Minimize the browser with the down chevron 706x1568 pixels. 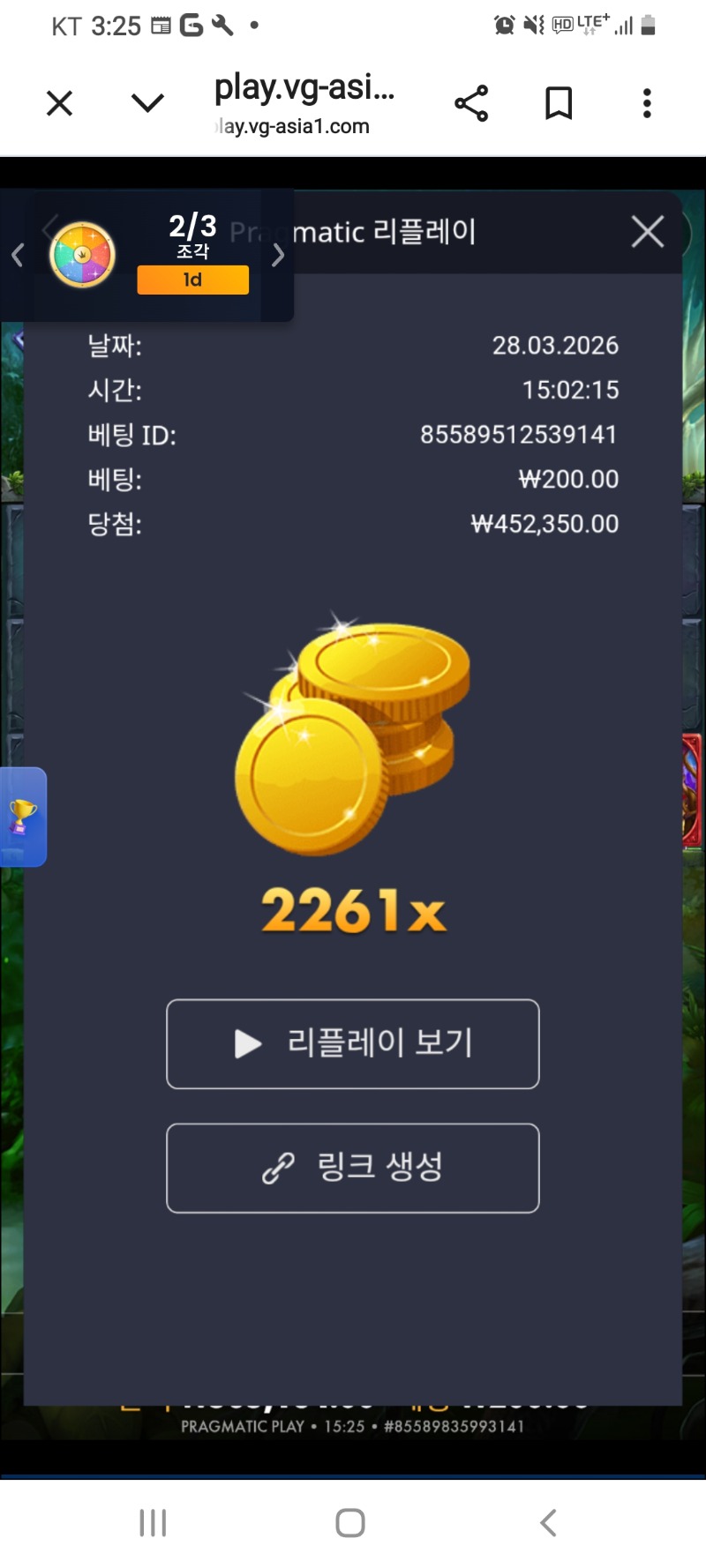click(x=147, y=104)
